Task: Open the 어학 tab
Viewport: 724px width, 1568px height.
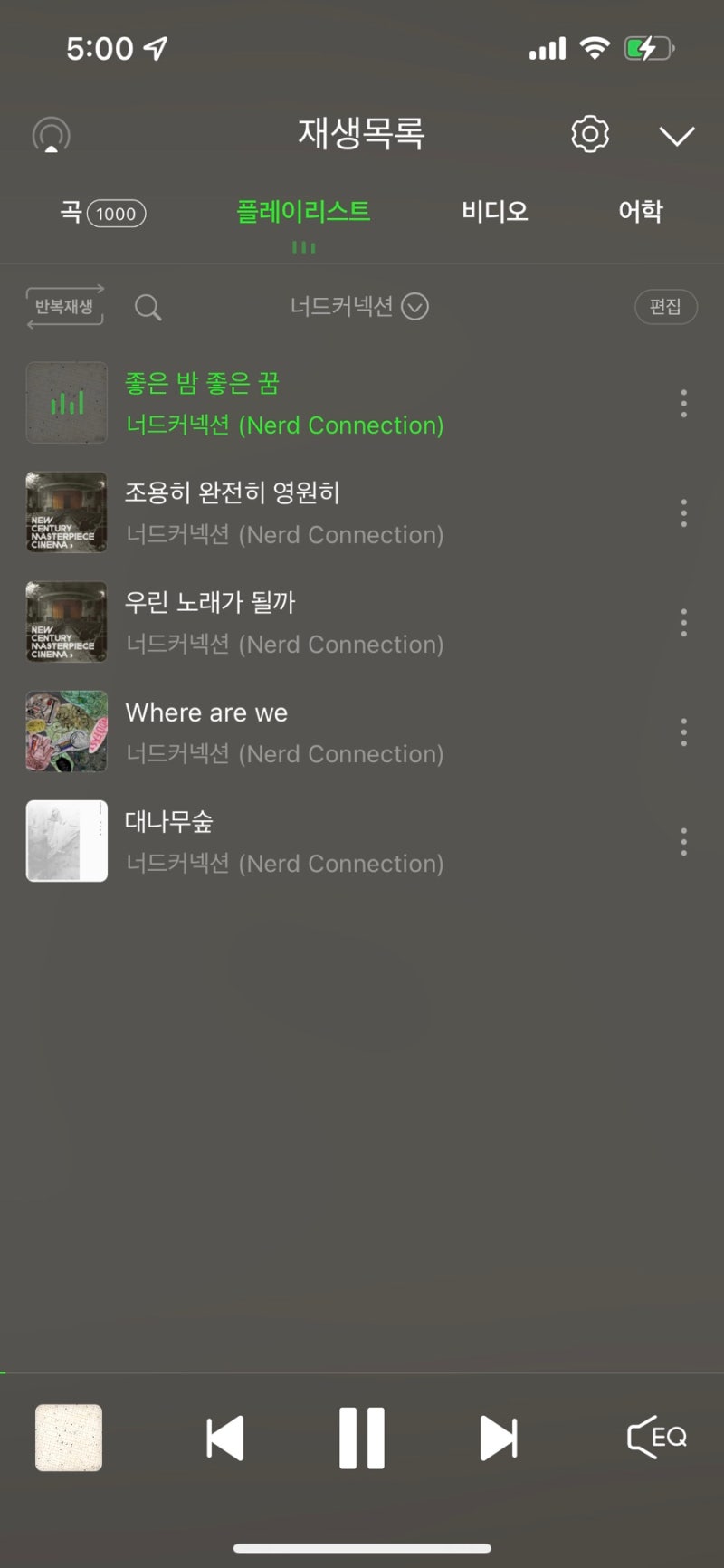Action: [x=641, y=212]
